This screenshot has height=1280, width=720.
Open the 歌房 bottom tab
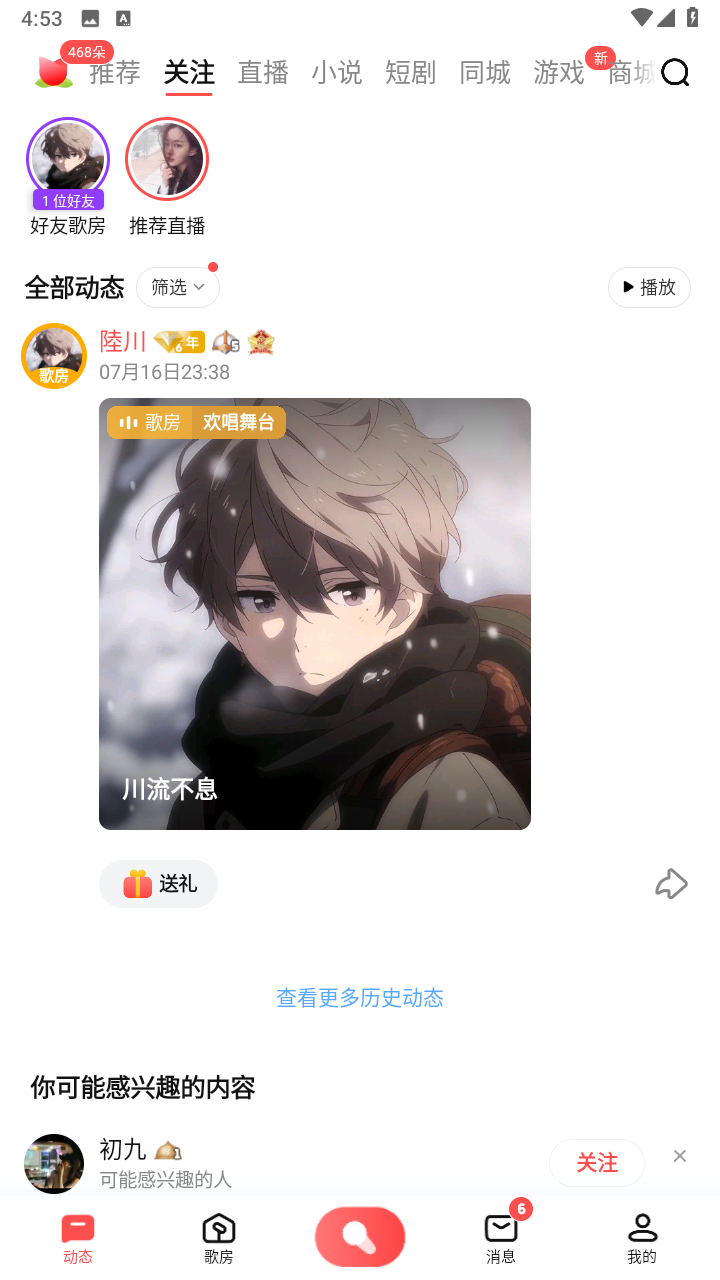(x=219, y=1238)
